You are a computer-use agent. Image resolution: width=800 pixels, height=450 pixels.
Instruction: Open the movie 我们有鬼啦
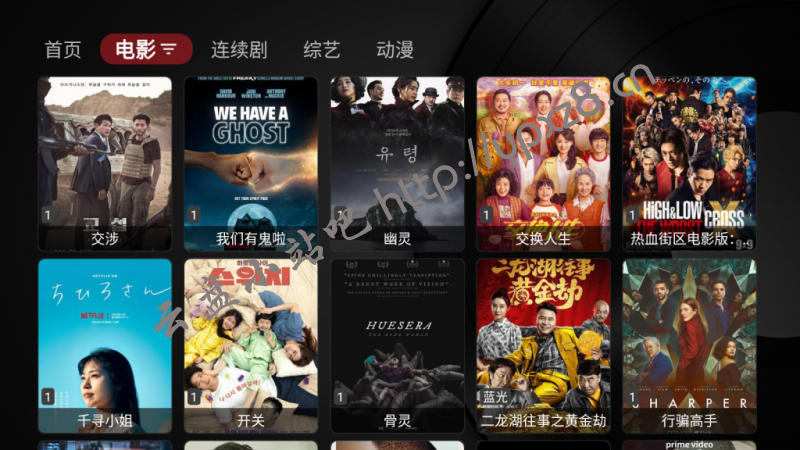pyautogui.click(x=251, y=163)
